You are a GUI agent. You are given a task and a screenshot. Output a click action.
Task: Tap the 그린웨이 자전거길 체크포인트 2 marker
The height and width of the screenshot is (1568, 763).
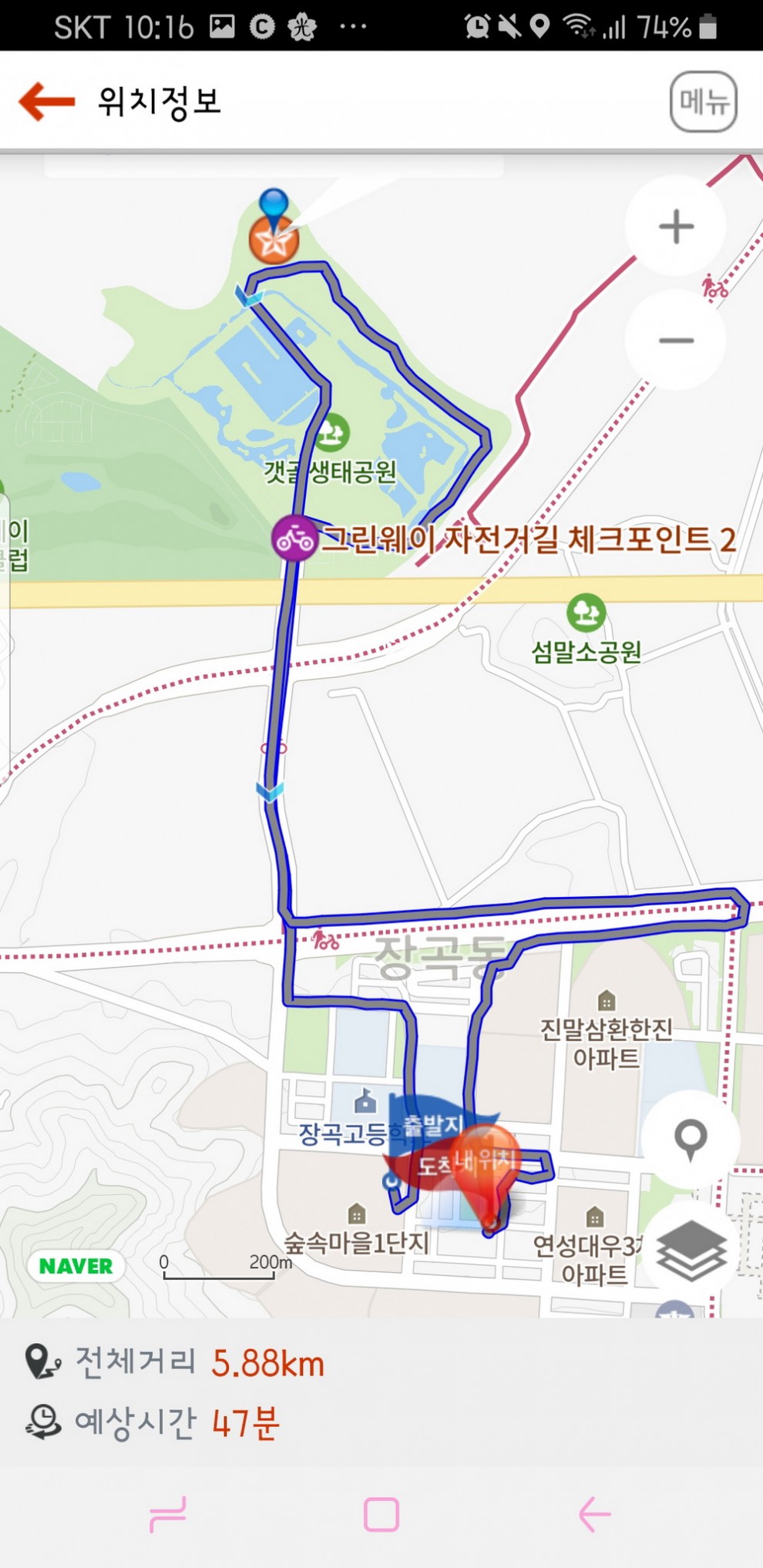295,538
